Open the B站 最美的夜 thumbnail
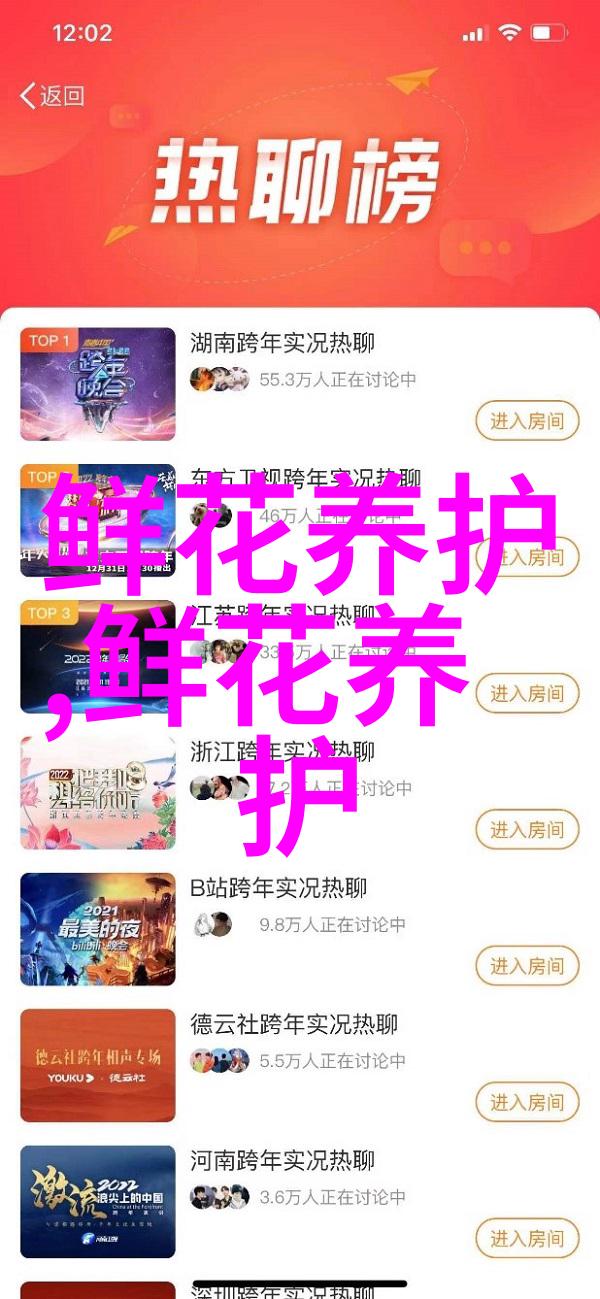Viewport: 600px width, 1299px height. click(x=98, y=930)
